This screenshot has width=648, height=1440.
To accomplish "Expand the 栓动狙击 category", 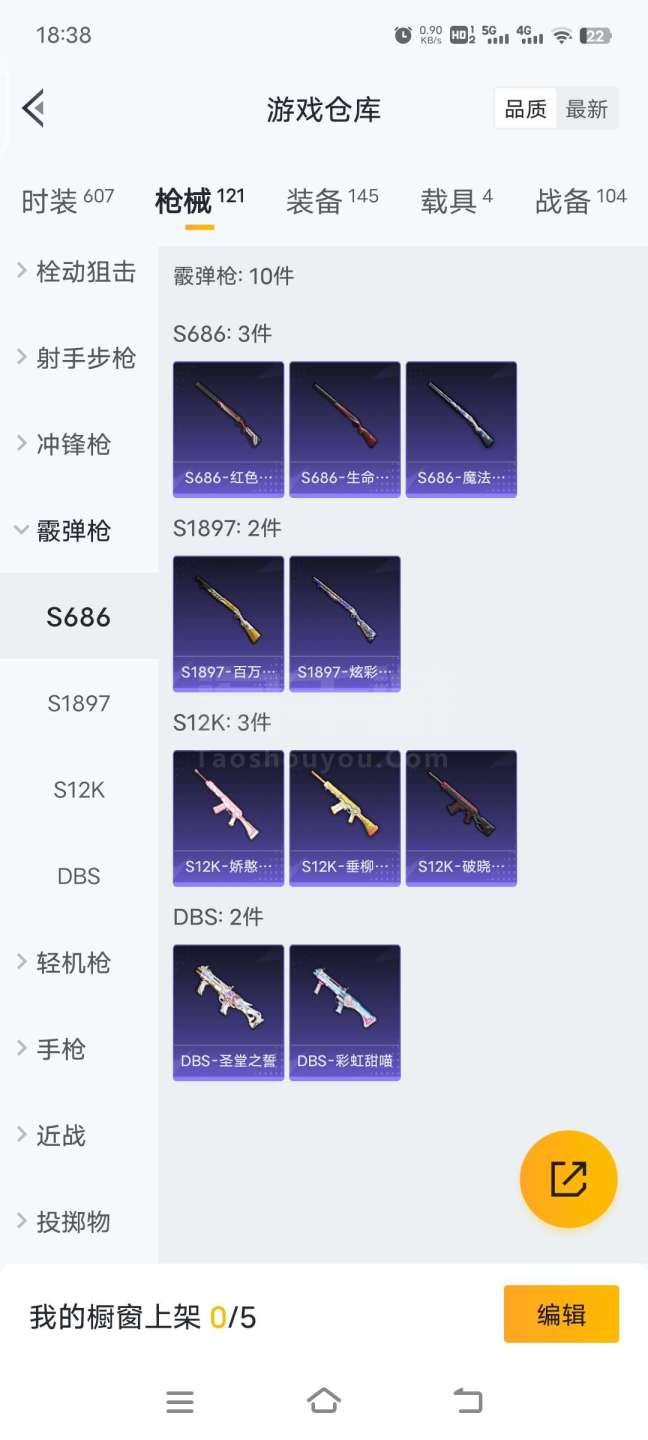I will (x=78, y=271).
